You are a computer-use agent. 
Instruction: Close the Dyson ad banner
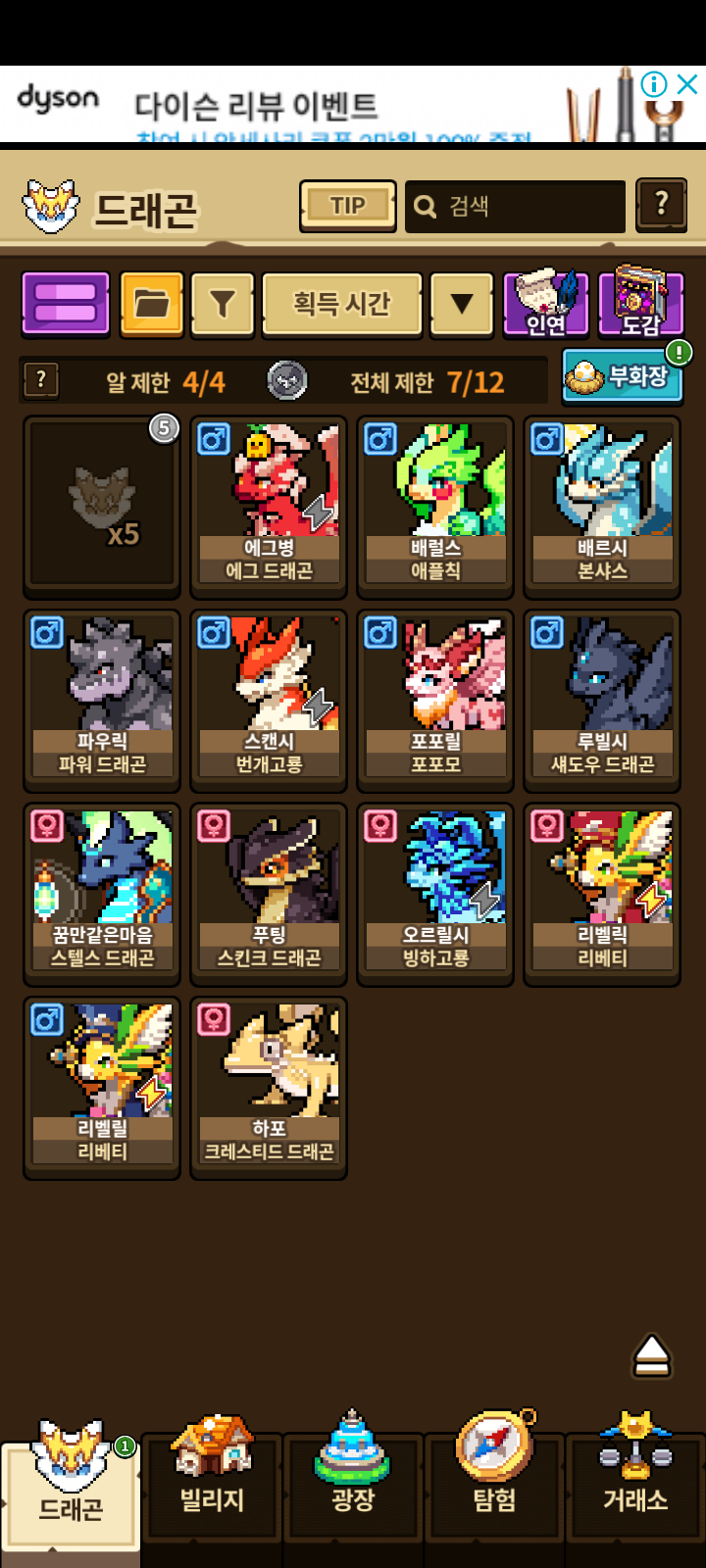[687, 84]
